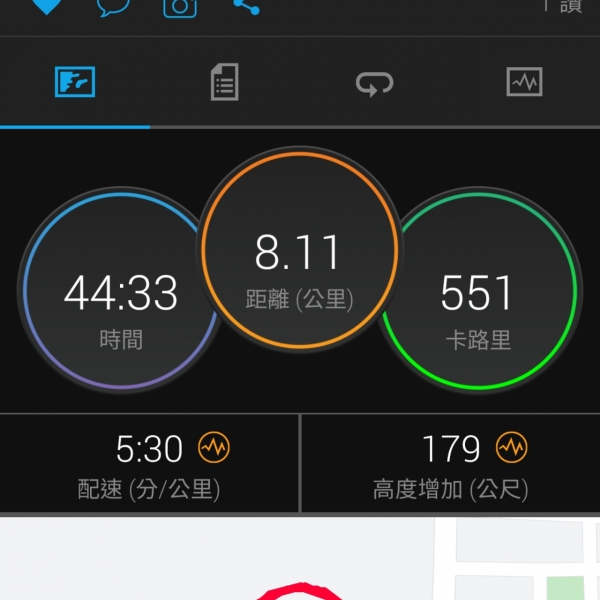The image size is (600, 600).
Task: View the pace chart next to 5:30
Action: (214, 448)
